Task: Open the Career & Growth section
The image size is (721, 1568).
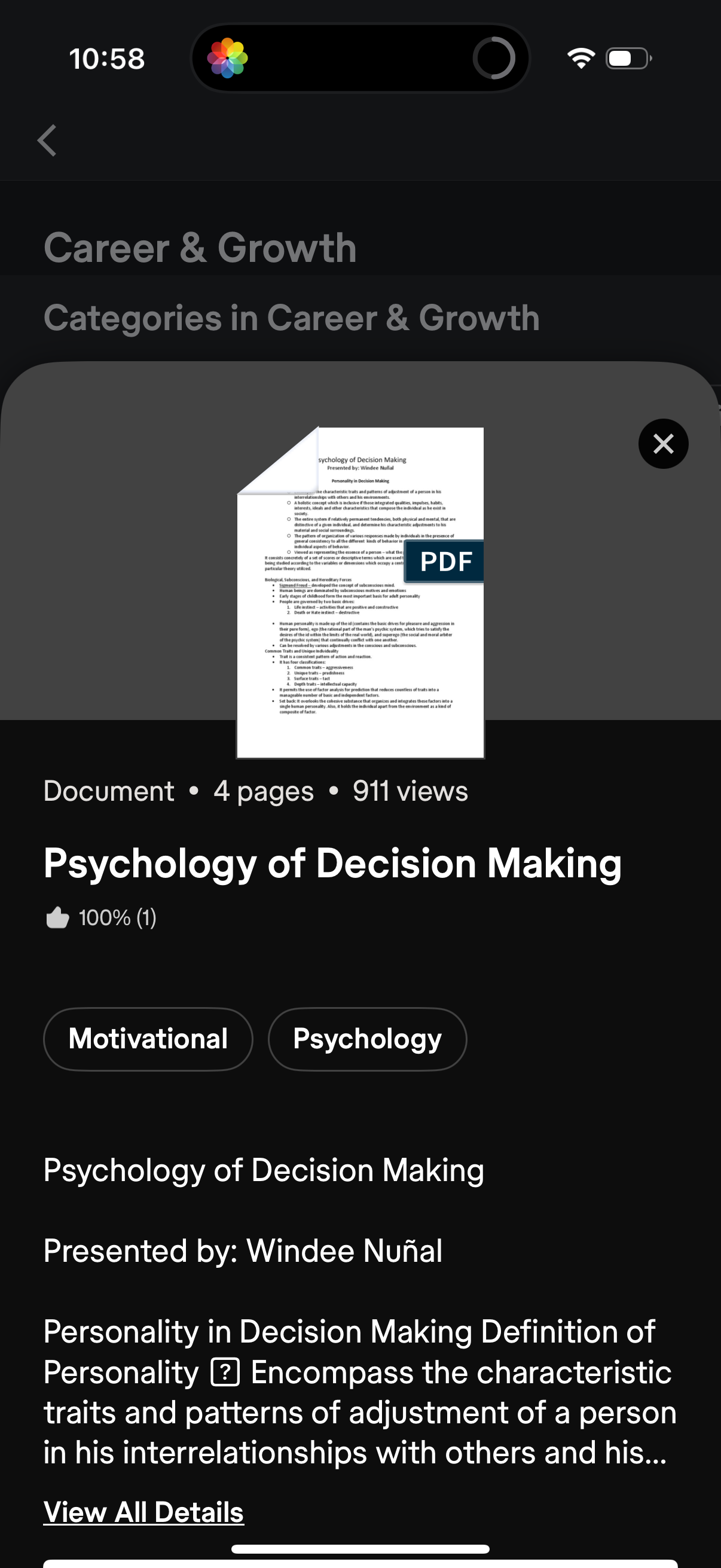Action: (200, 247)
